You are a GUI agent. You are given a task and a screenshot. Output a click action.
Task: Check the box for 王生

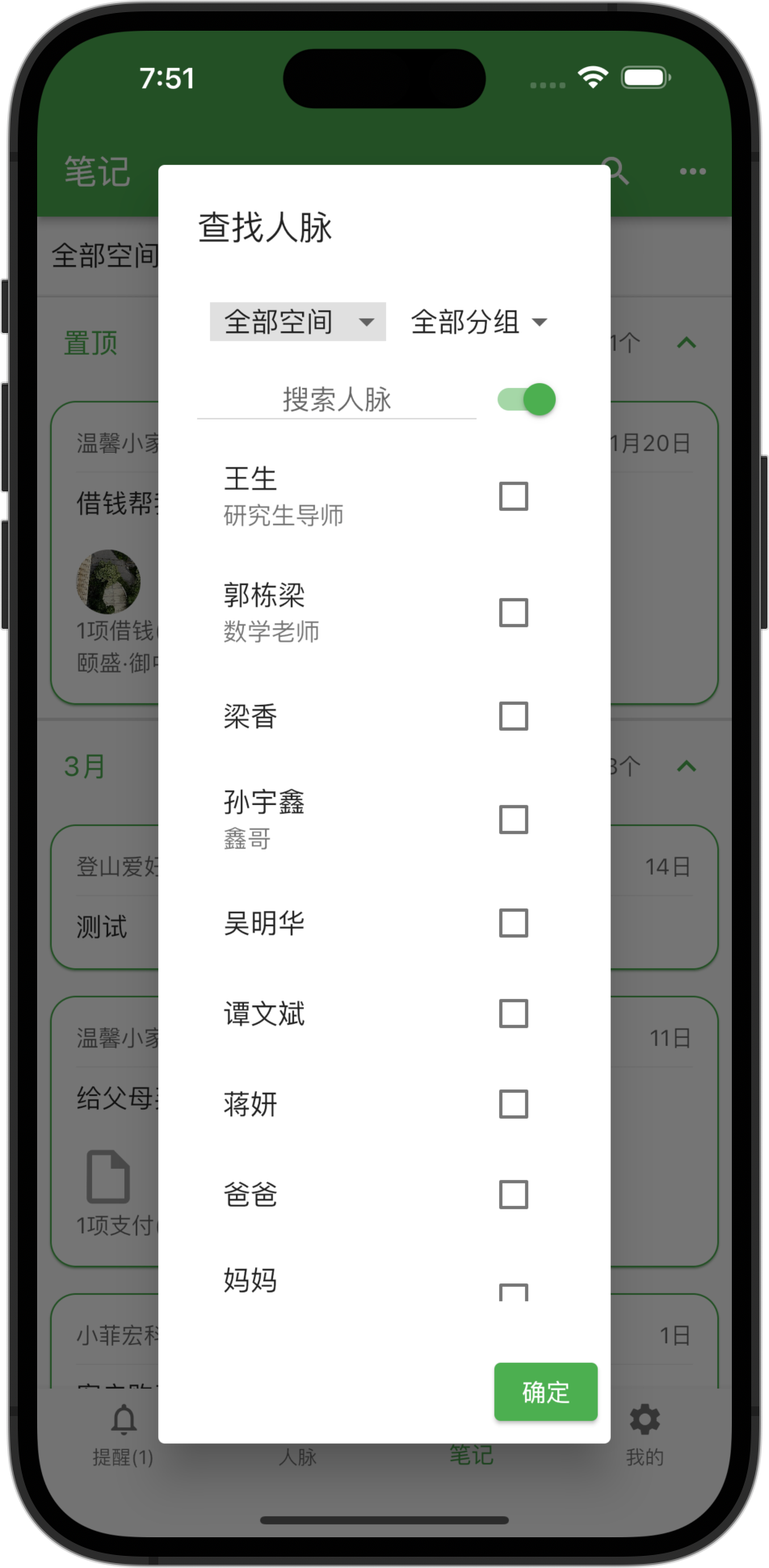click(x=513, y=496)
